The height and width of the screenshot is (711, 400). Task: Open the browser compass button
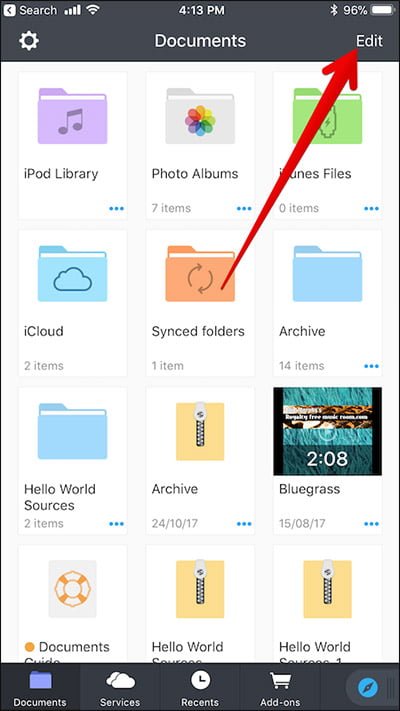(x=368, y=688)
